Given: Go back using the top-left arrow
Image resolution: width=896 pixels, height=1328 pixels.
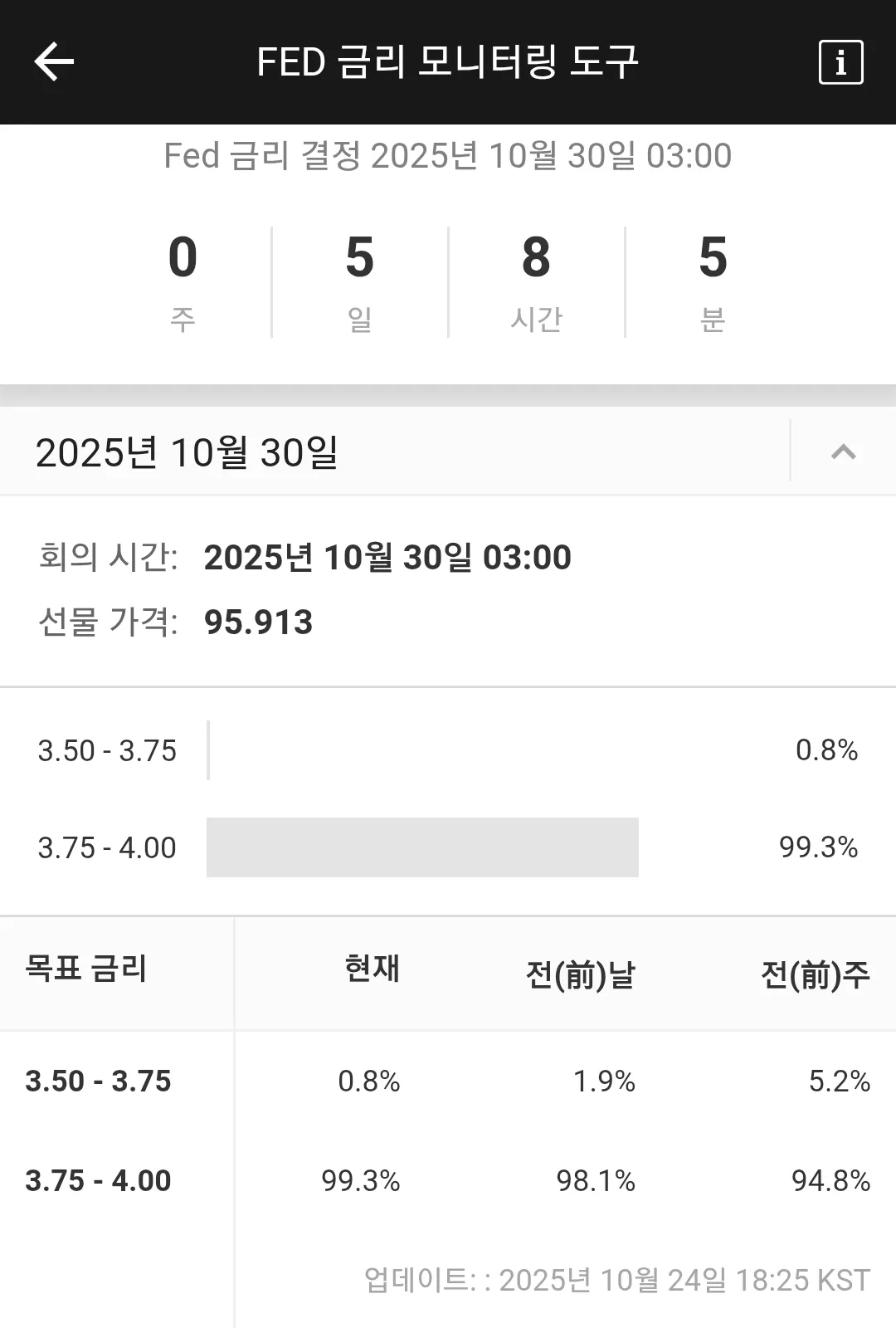Looking at the screenshot, I should [x=54, y=62].
